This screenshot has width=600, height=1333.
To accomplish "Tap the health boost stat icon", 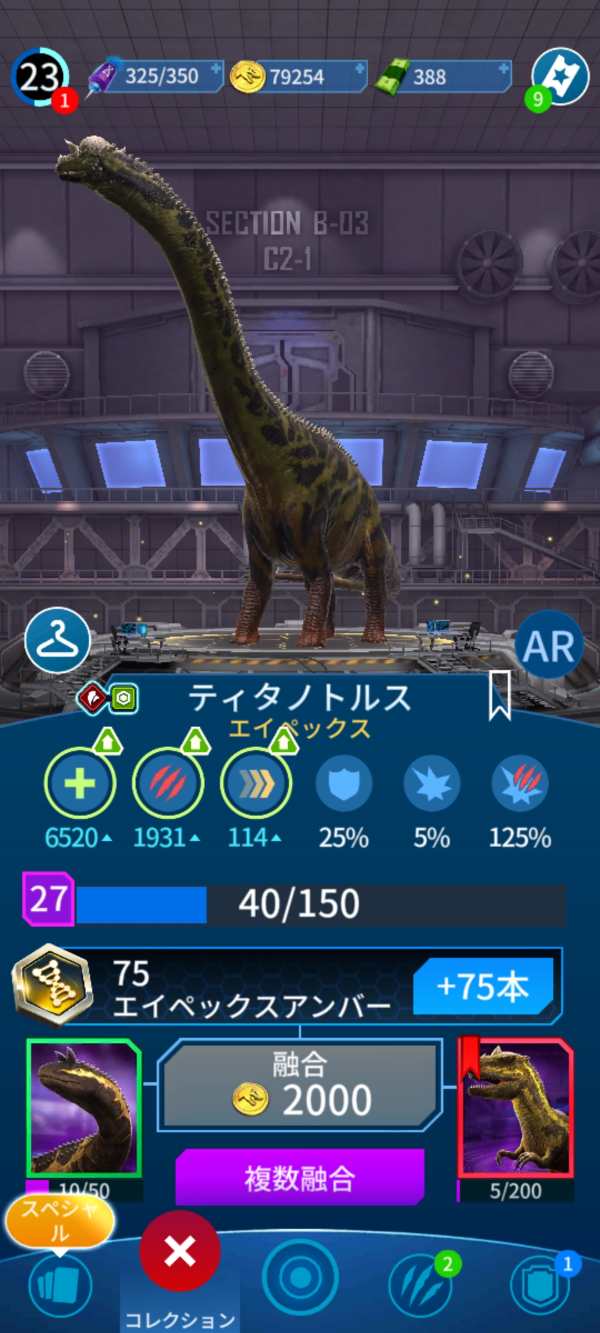I will [x=79, y=783].
